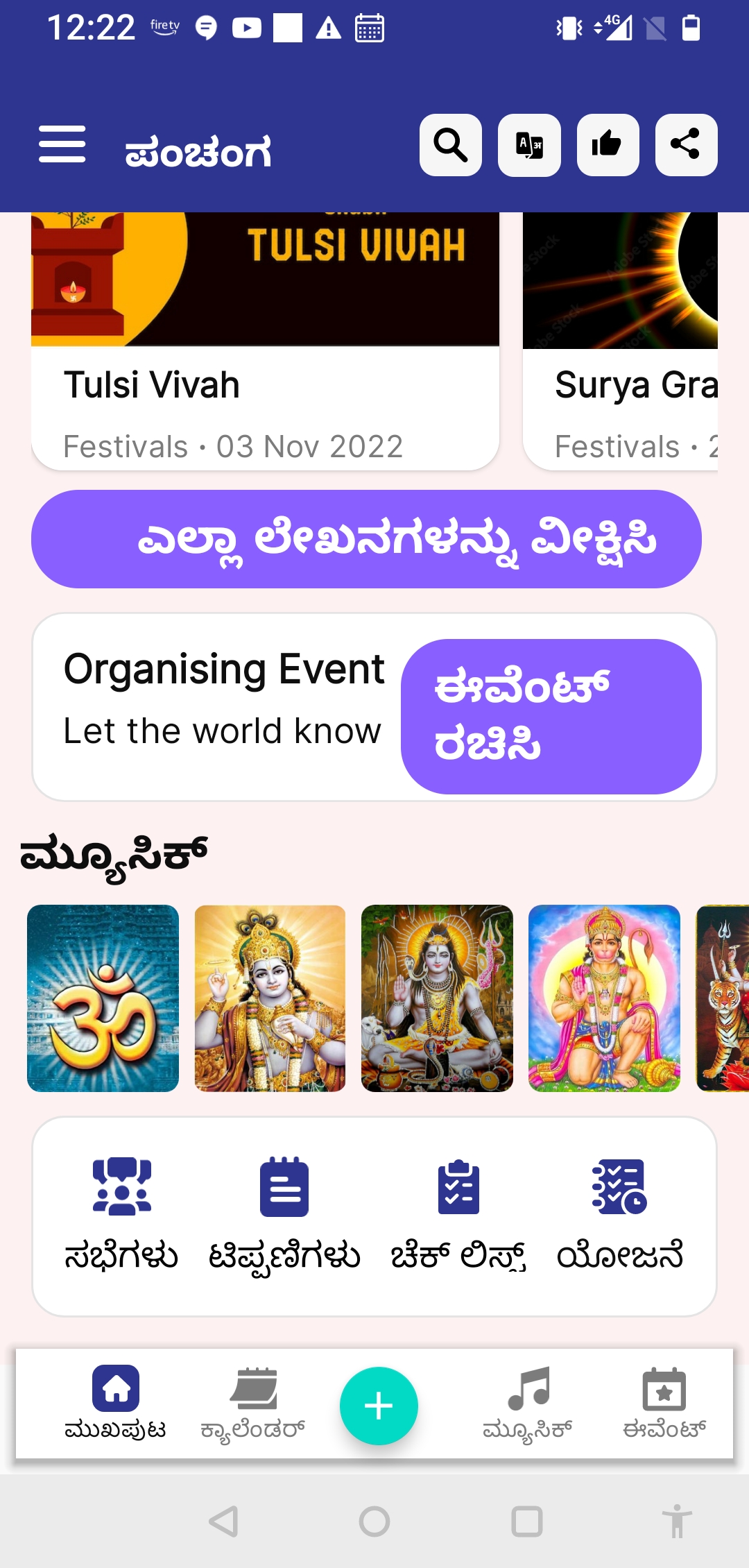The width and height of the screenshot is (749, 1568).
Task: Tap the view all articles button
Action: (x=366, y=539)
